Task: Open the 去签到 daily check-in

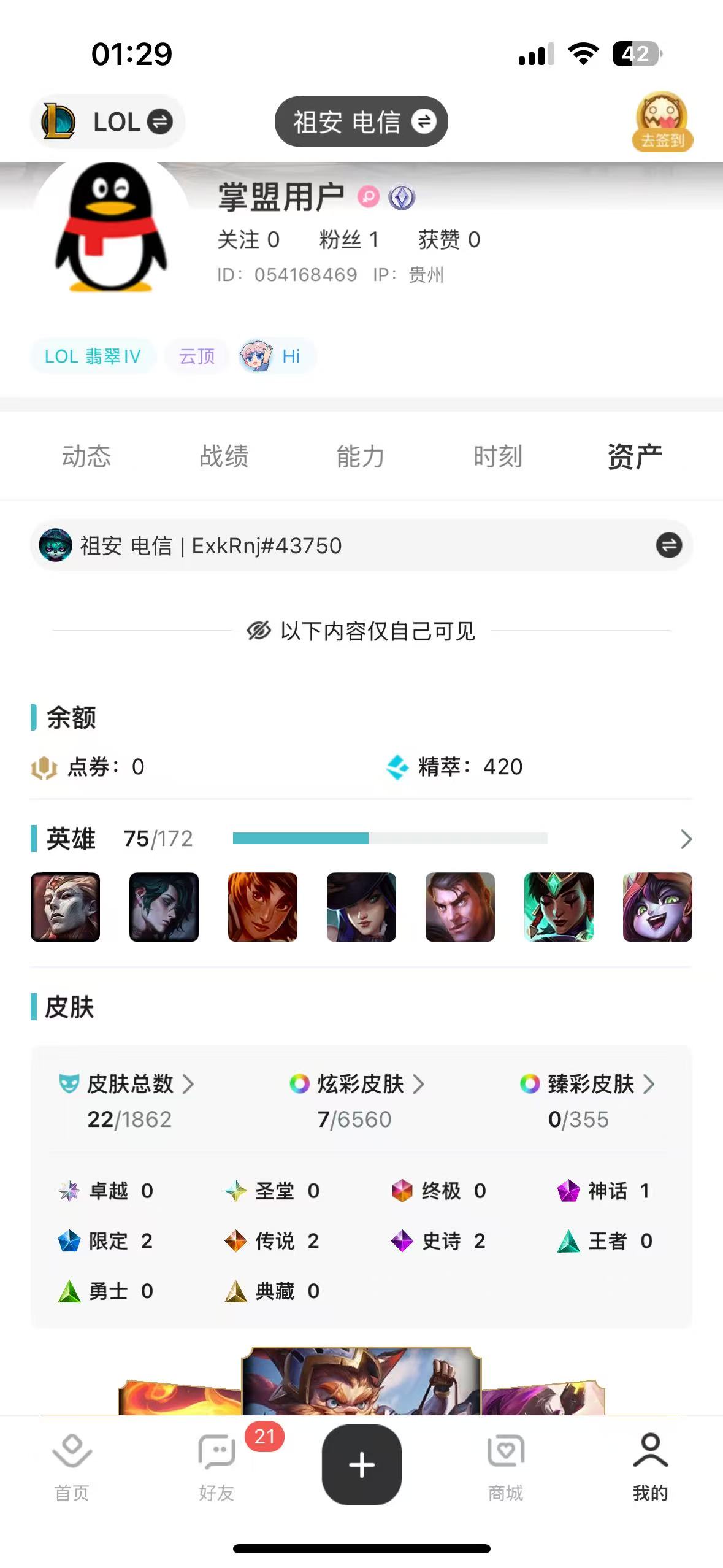Action: coord(662,121)
